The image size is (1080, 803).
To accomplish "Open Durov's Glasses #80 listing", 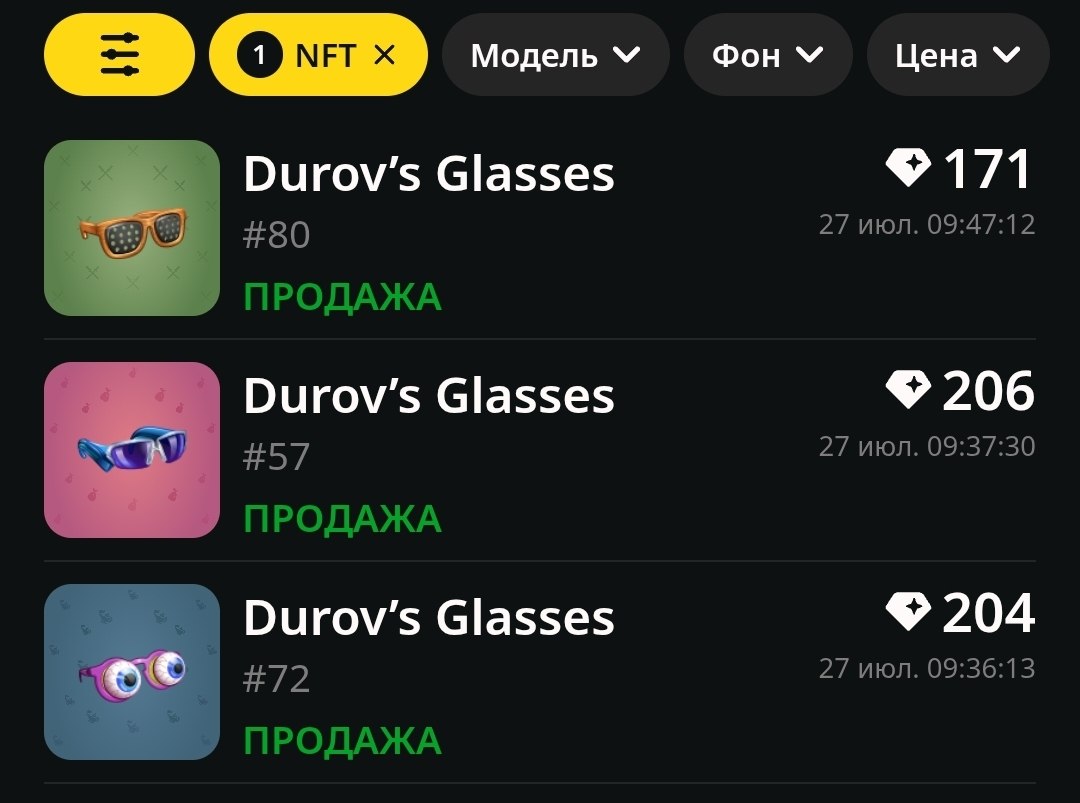I will [540, 228].
